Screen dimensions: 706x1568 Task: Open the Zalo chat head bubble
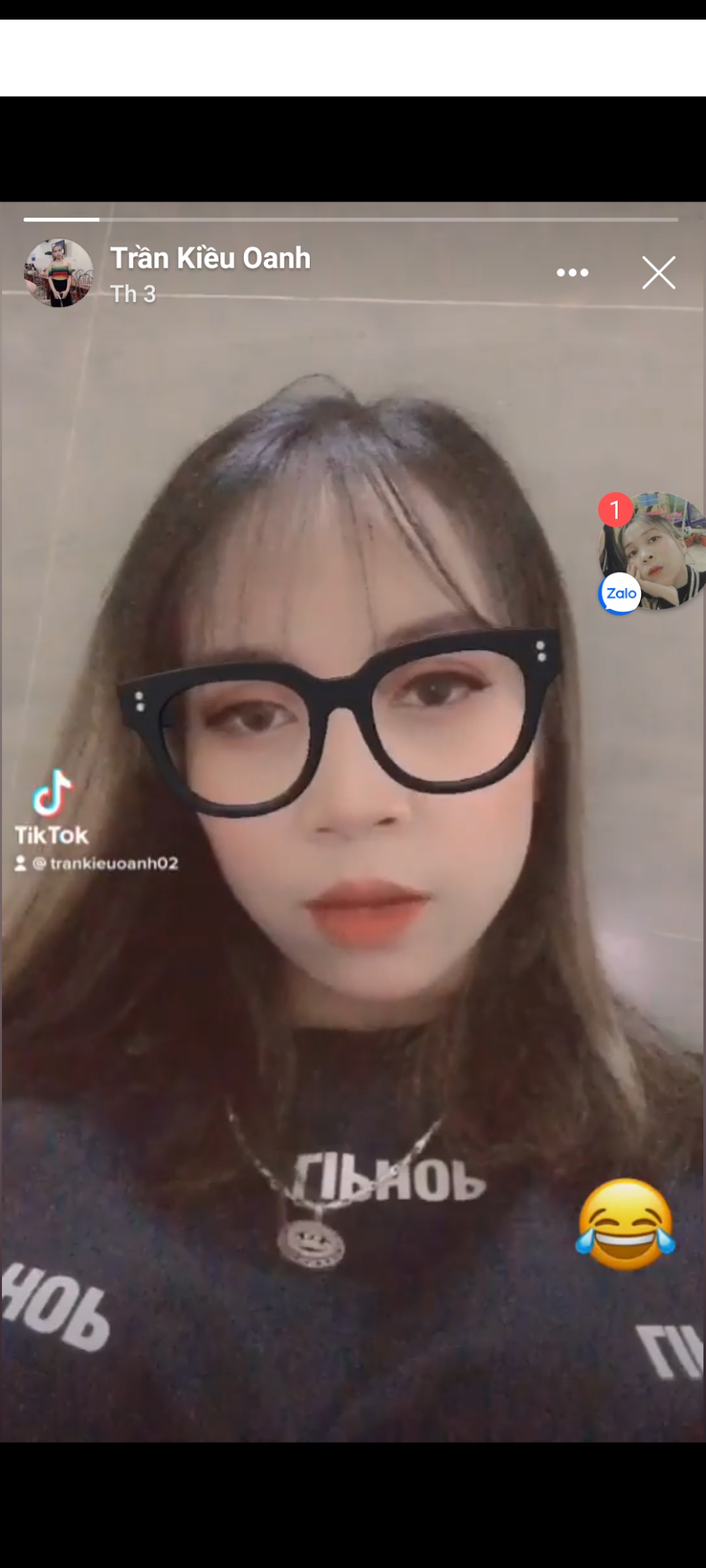point(650,552)
